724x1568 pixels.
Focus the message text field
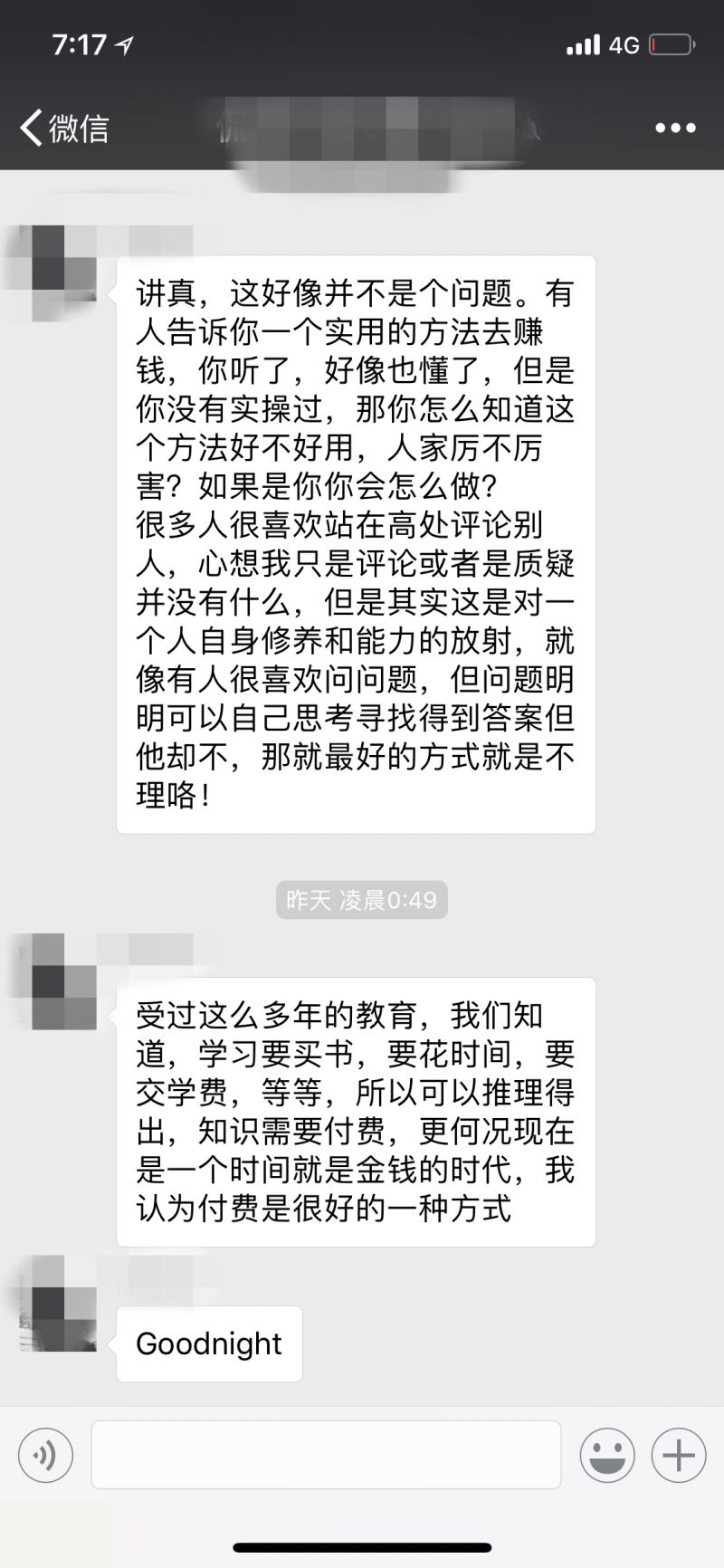click(x=326, y=1455)
